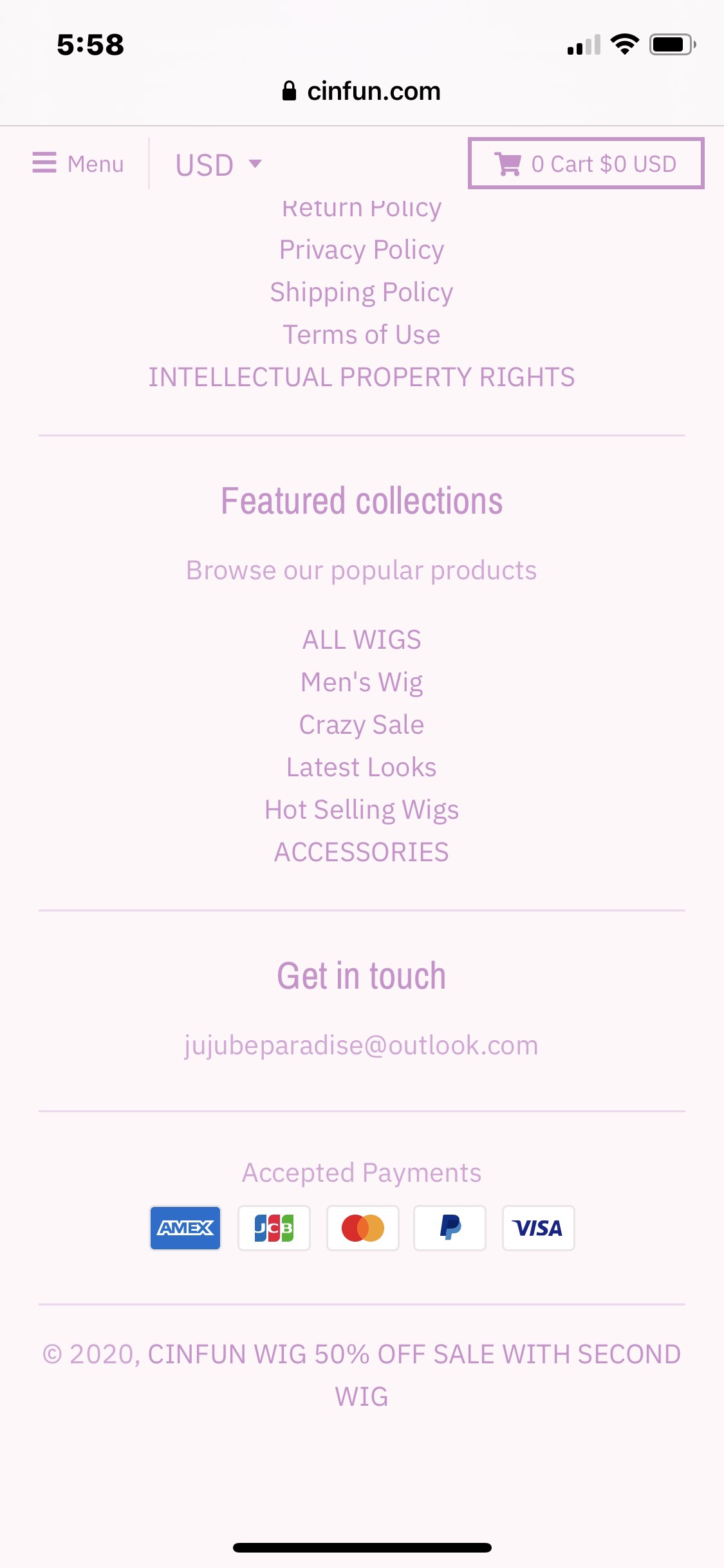Open the Return Policy link
Image resolution: width=724 pixels, height=1568 pixels.
click(361, 210)
